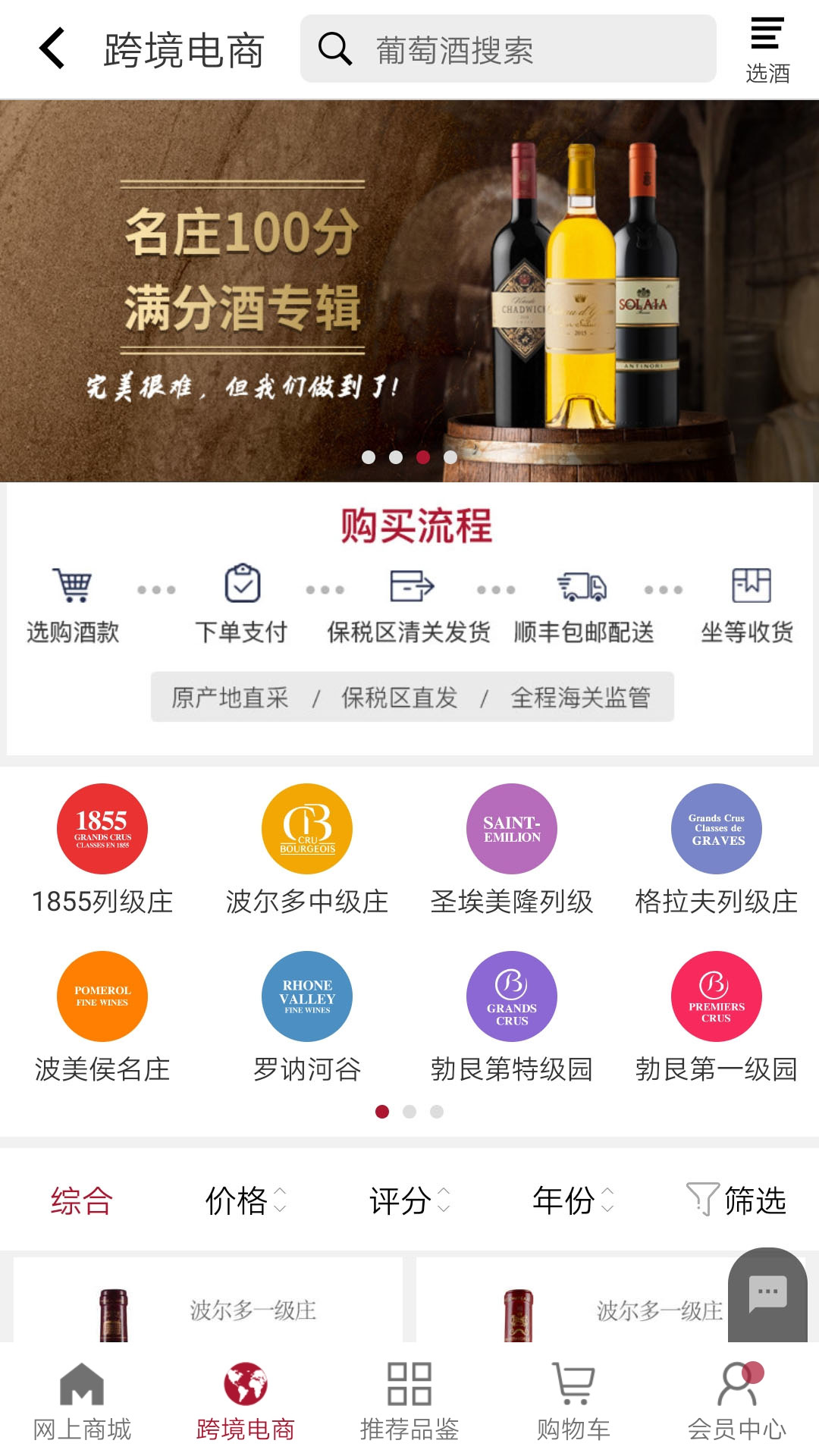Screen dimensions: 819x1456
Task: Select the 勃艮第一级园 Premiers Crus circle
Action: pyautogui.click(x=717, y=996)
